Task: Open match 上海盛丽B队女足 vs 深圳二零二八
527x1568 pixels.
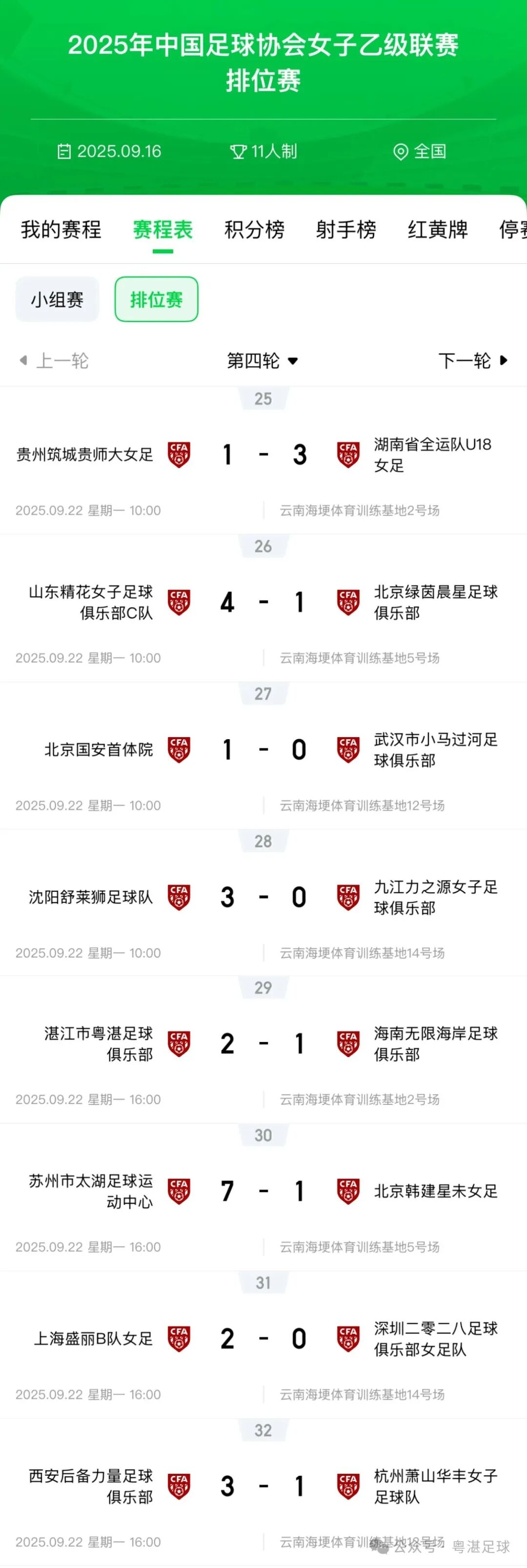Action: point(263,1338)
